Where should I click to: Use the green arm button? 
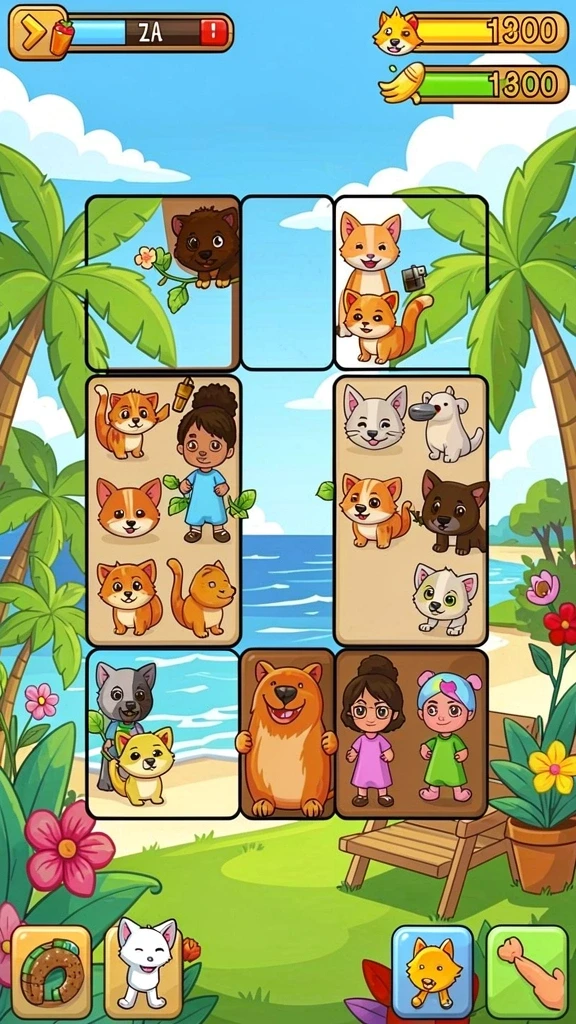527,972
